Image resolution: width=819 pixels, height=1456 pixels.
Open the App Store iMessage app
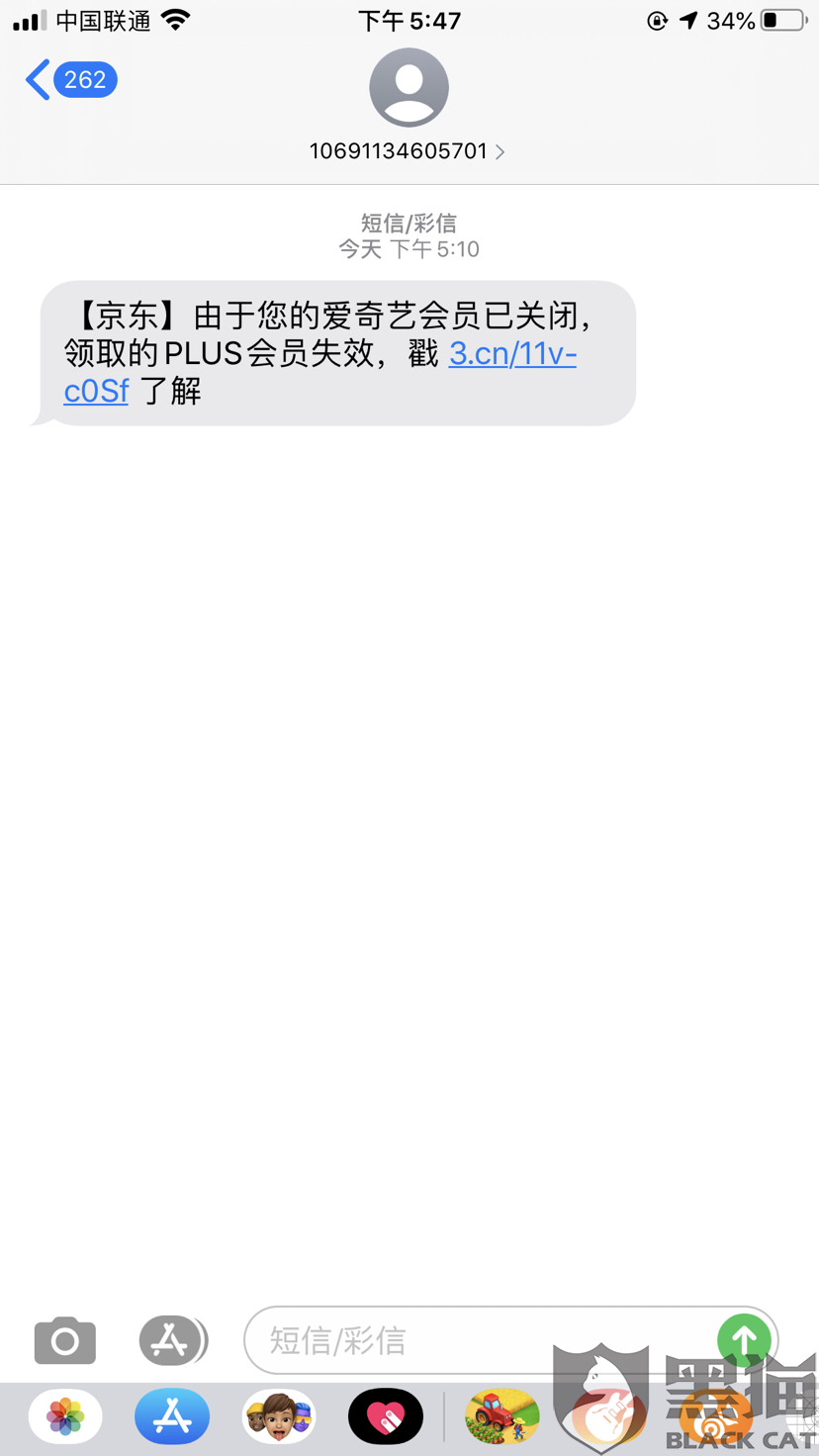[172, 1417]
